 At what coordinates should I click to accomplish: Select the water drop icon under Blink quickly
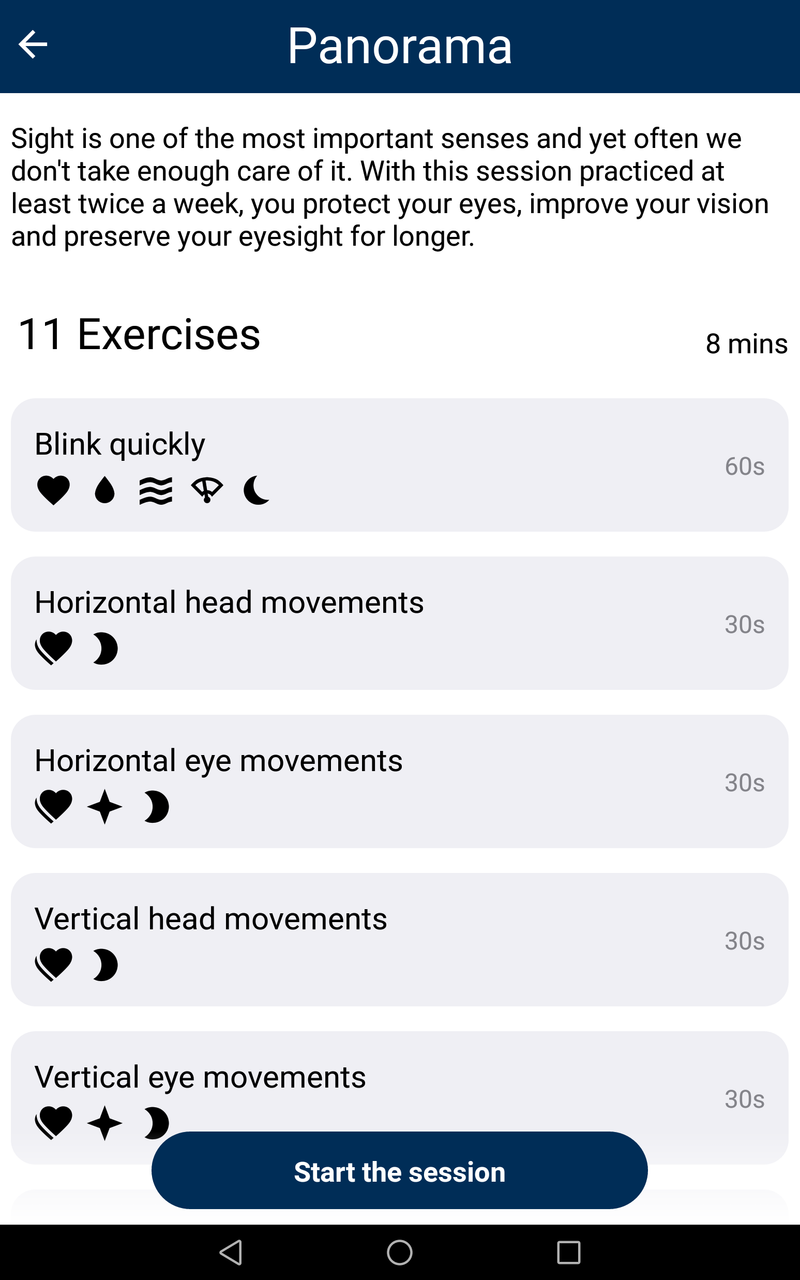104,490
